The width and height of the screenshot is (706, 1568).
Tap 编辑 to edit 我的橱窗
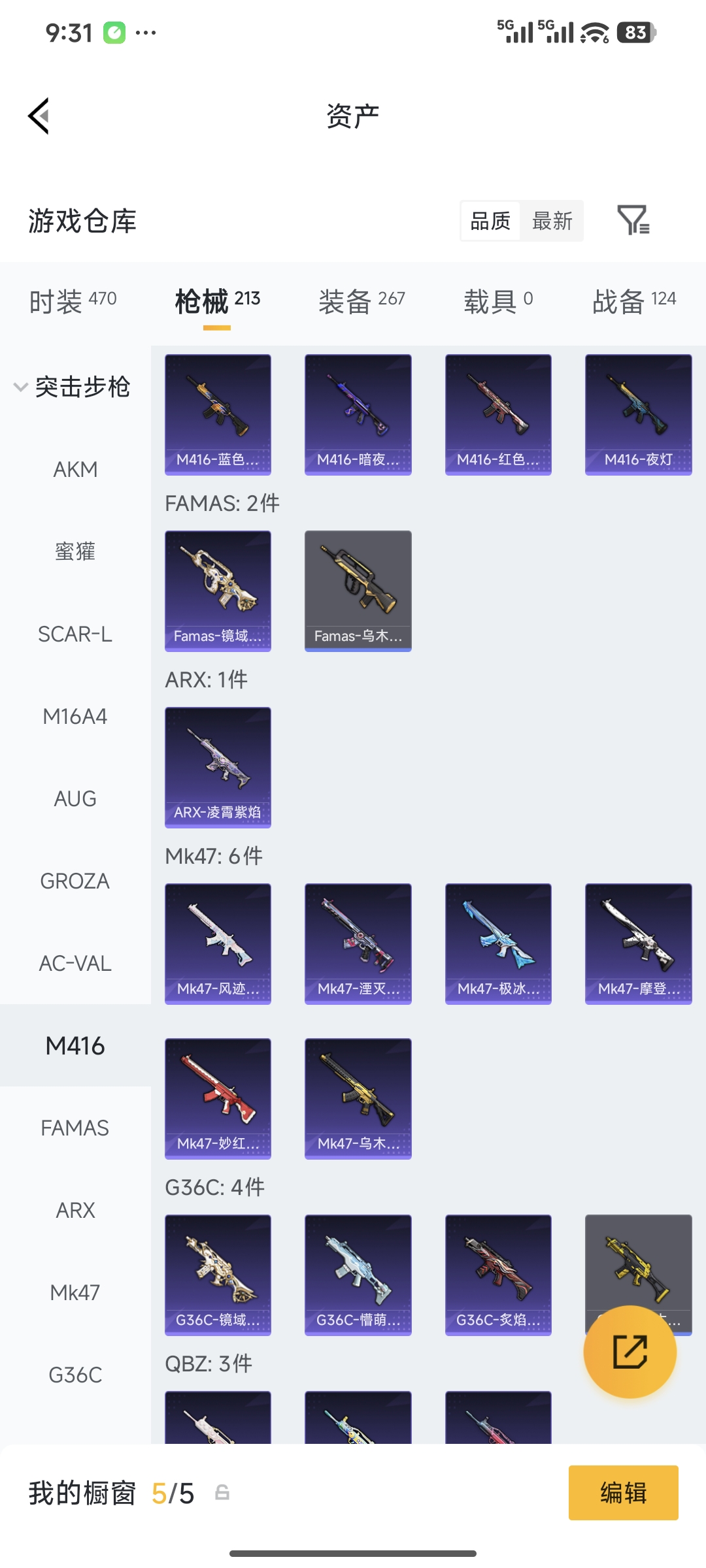coord(623,1493)
